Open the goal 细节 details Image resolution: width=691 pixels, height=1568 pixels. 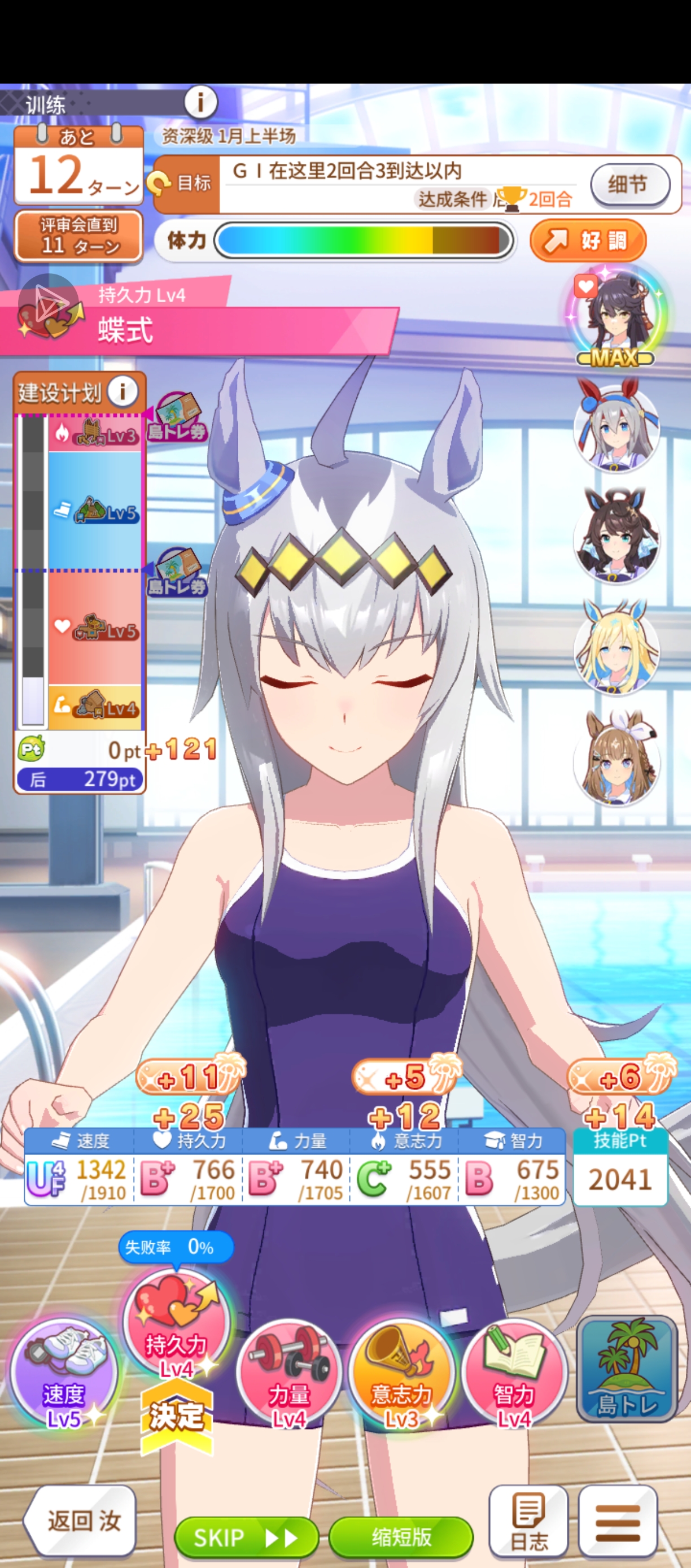pos(629,184)
